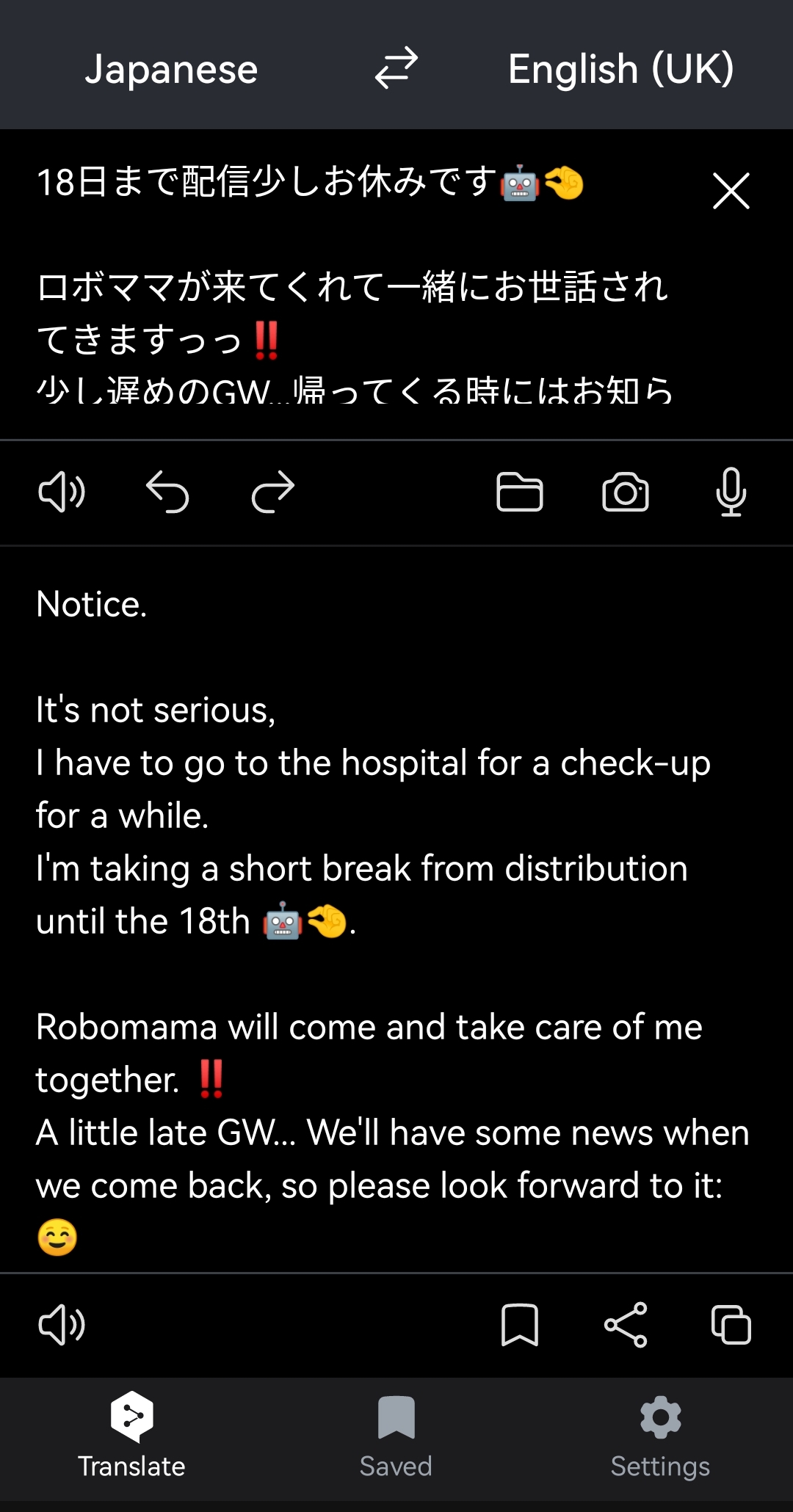793x1512 pixels.
Task: Listen to the Japanese source text
Action: [62, 492]
